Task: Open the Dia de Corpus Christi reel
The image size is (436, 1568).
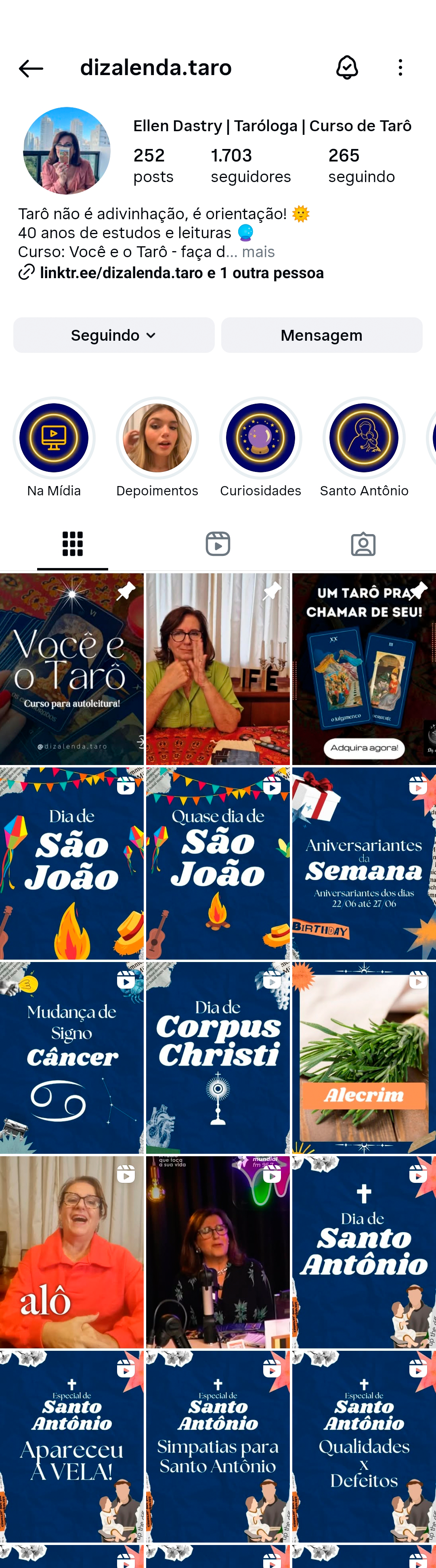Action: pyautogui.click(x=218, y=1057)
